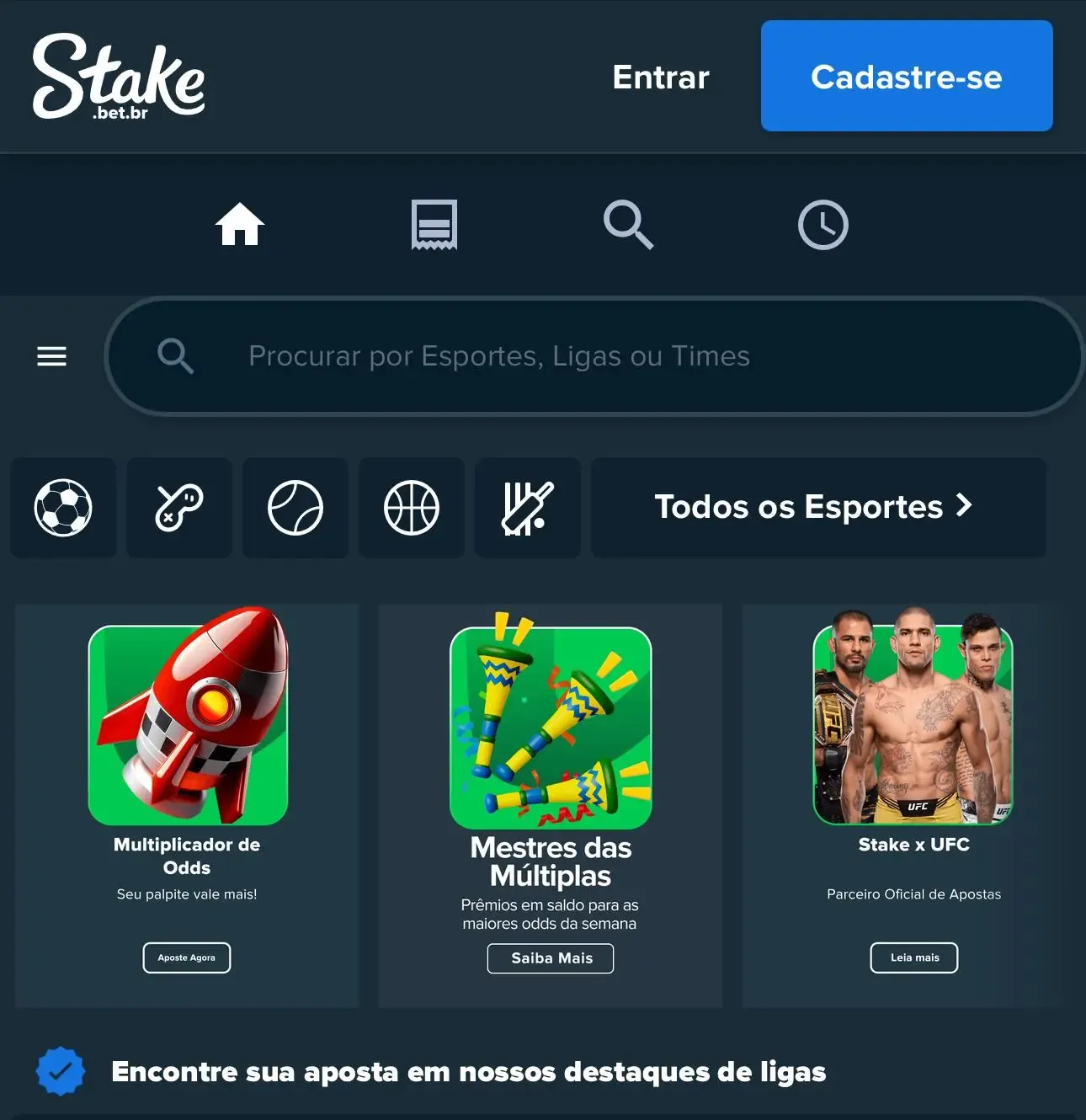The height and width of the screenshot is (1120, 1086).
Task: Click the Entrar link
Action: pos(660,77)
